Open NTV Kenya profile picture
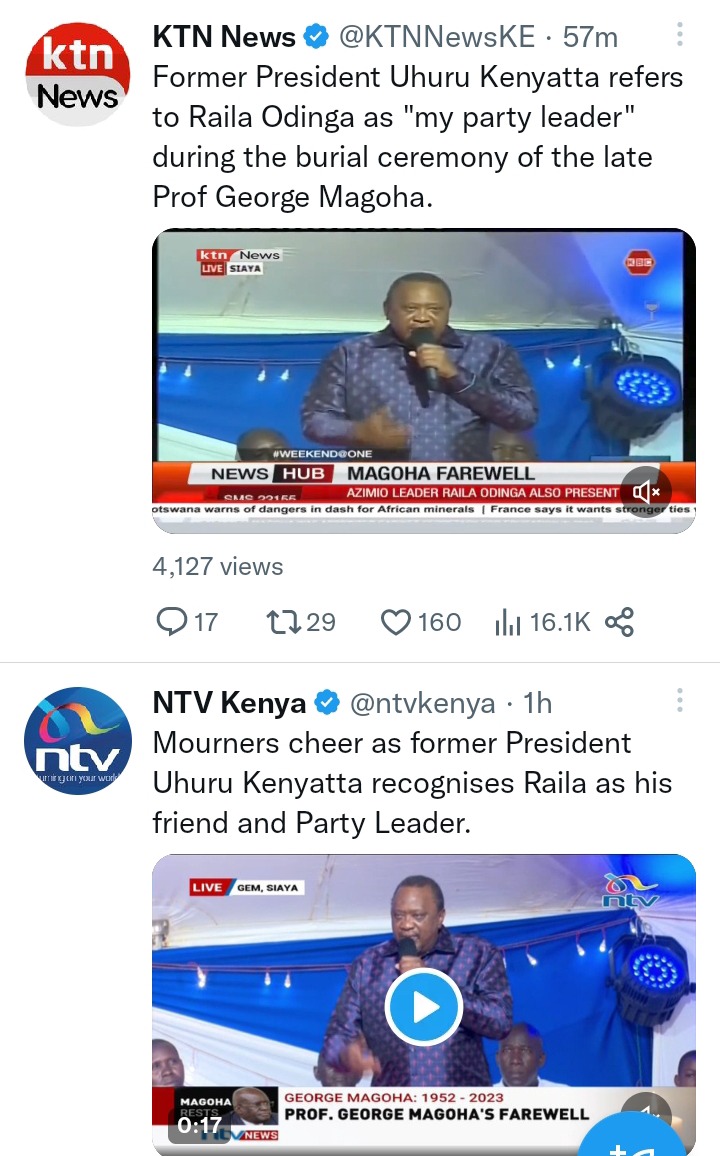 point(78,741)
